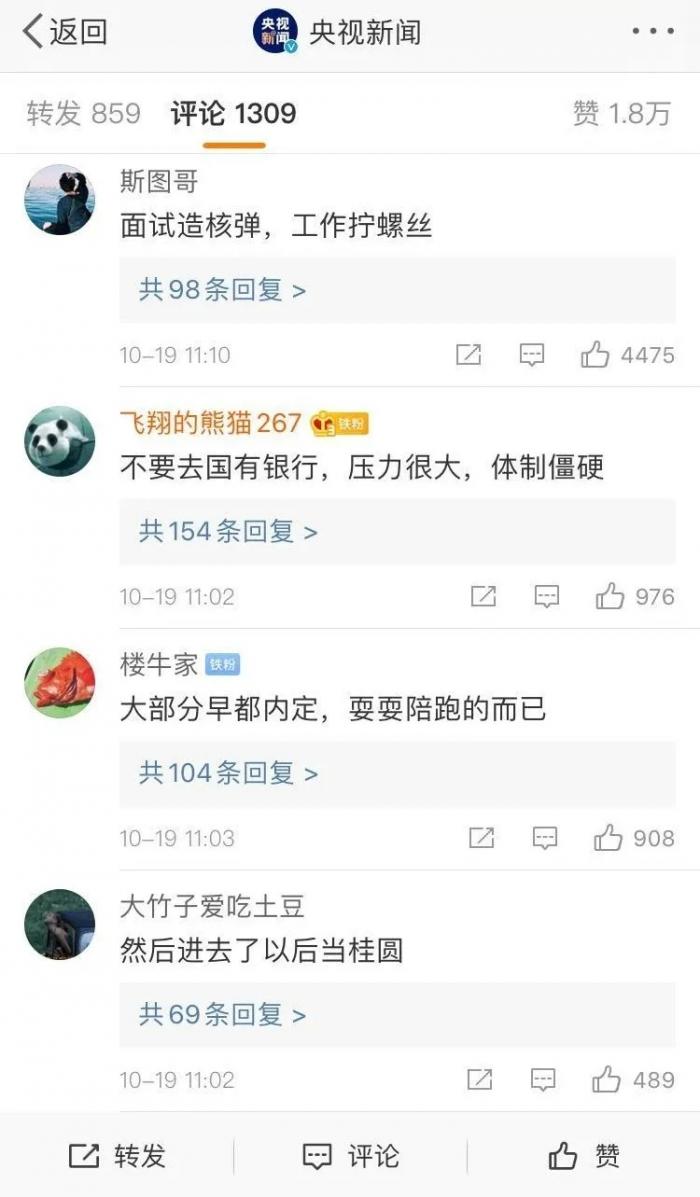The image size is (700, 1197).
Task: Switch to the 转发 859 tab
Action: [x=84, y=113]
